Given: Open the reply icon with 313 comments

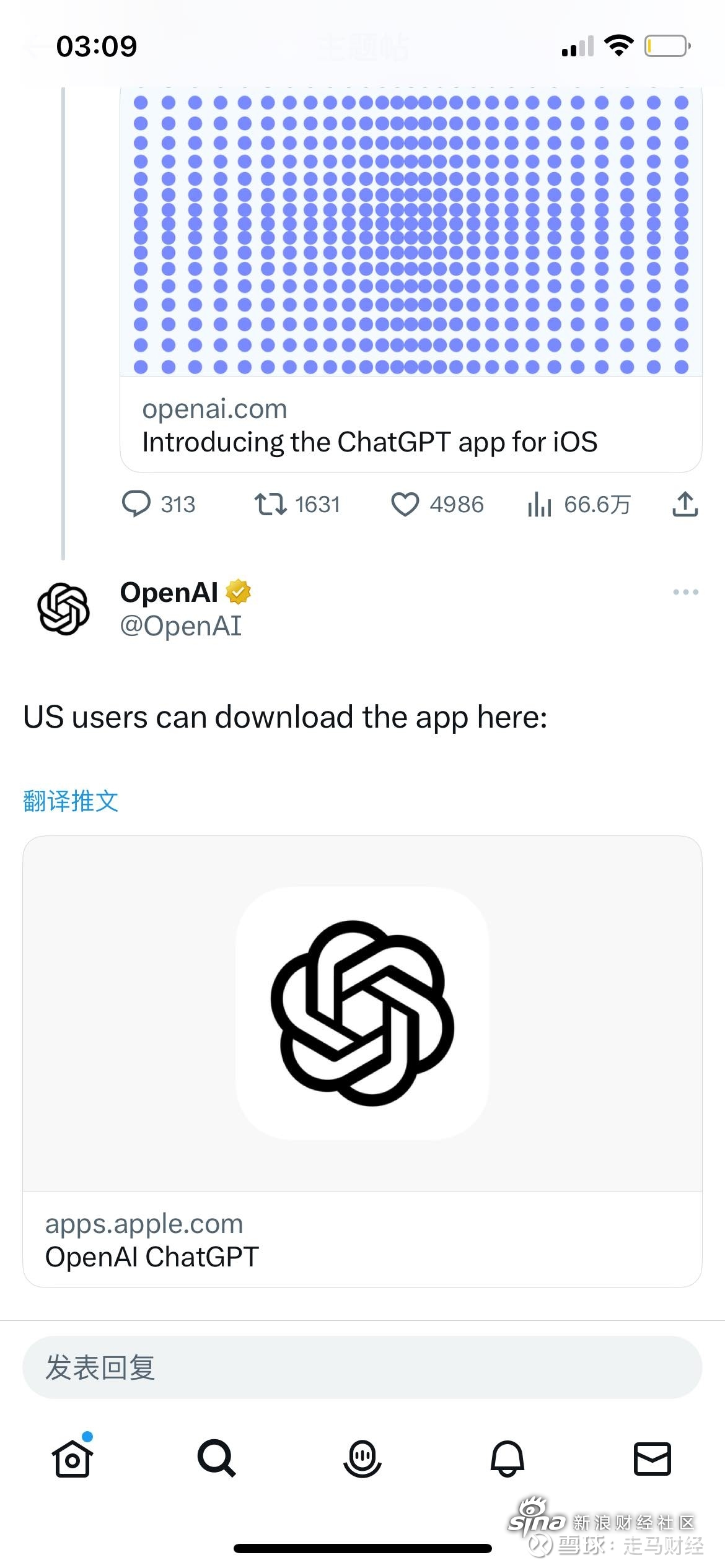Looking at the screenshot, I should coord(136,504).
